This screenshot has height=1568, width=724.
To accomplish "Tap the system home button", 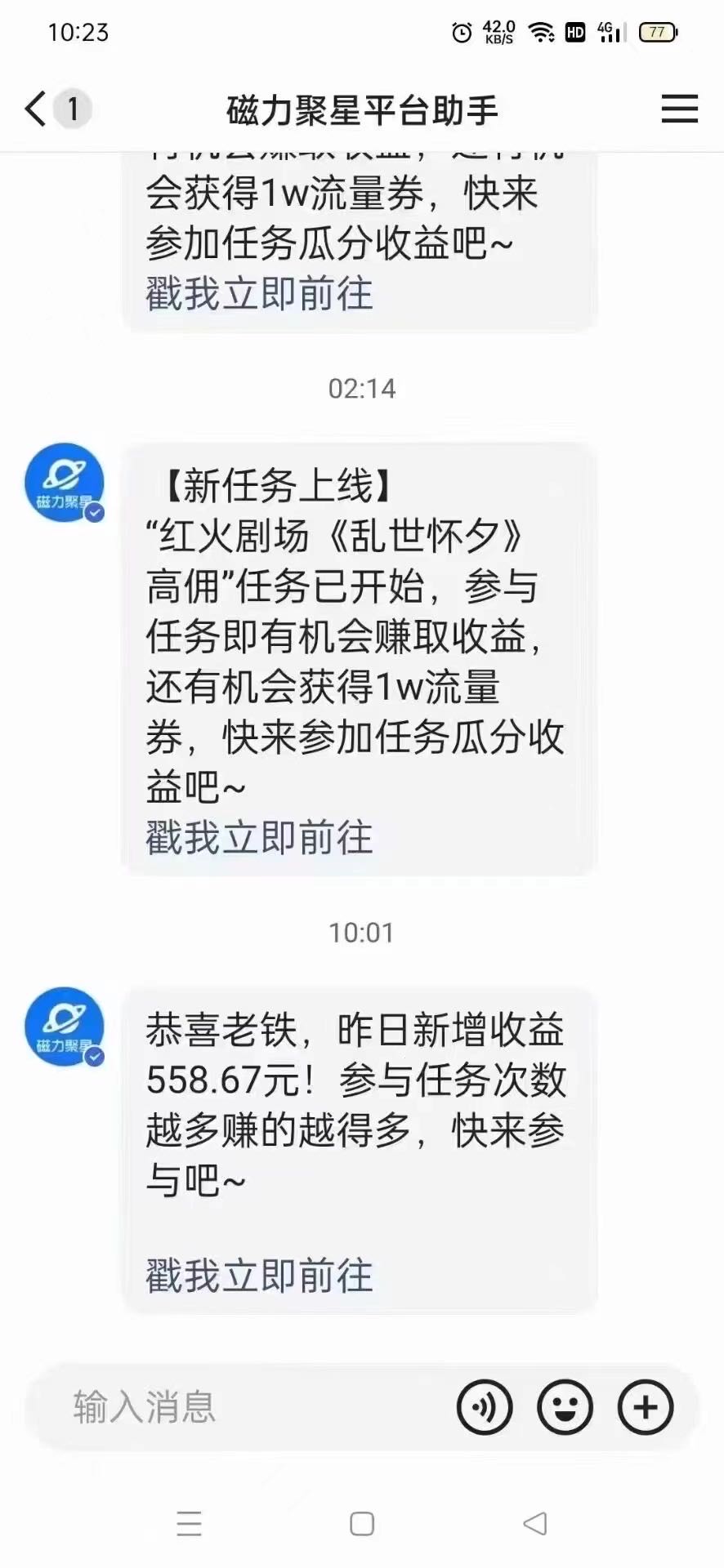I will (362, 1524).
